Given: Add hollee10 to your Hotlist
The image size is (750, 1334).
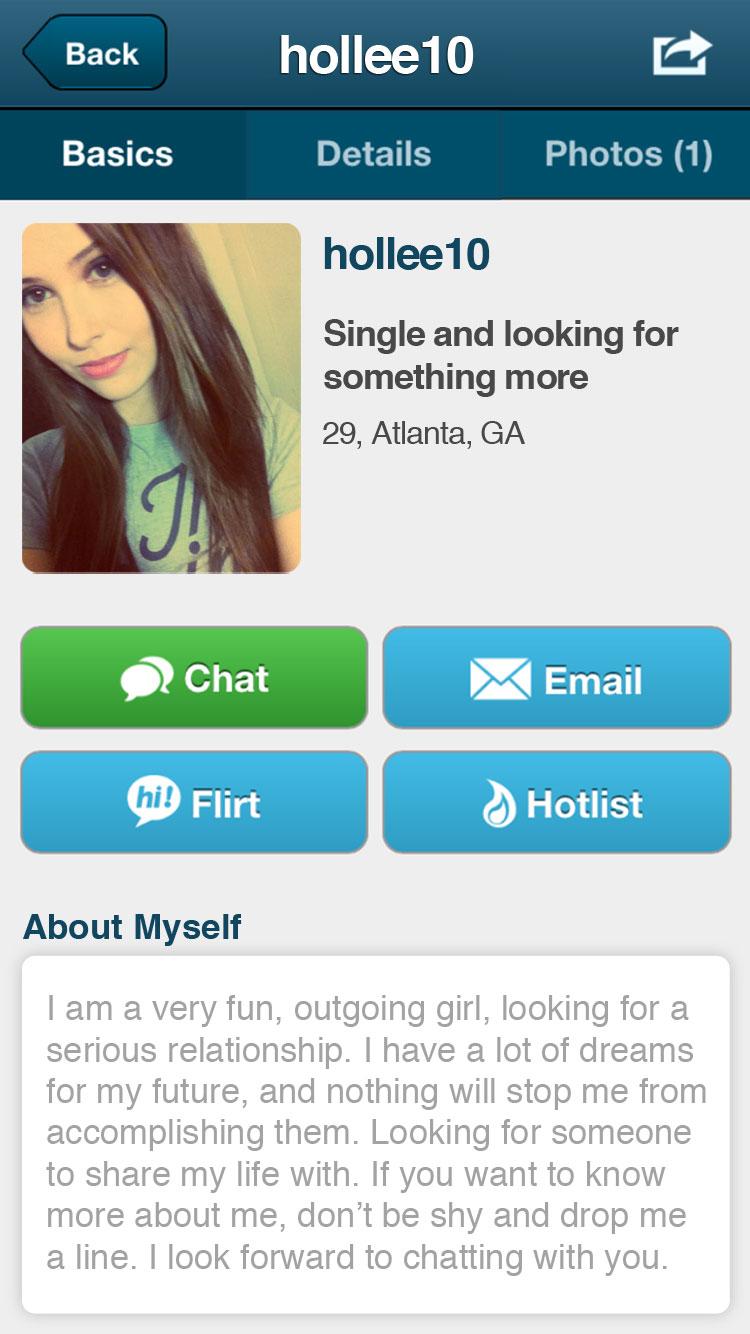Looking at the screenshot, I should (557, 802).
